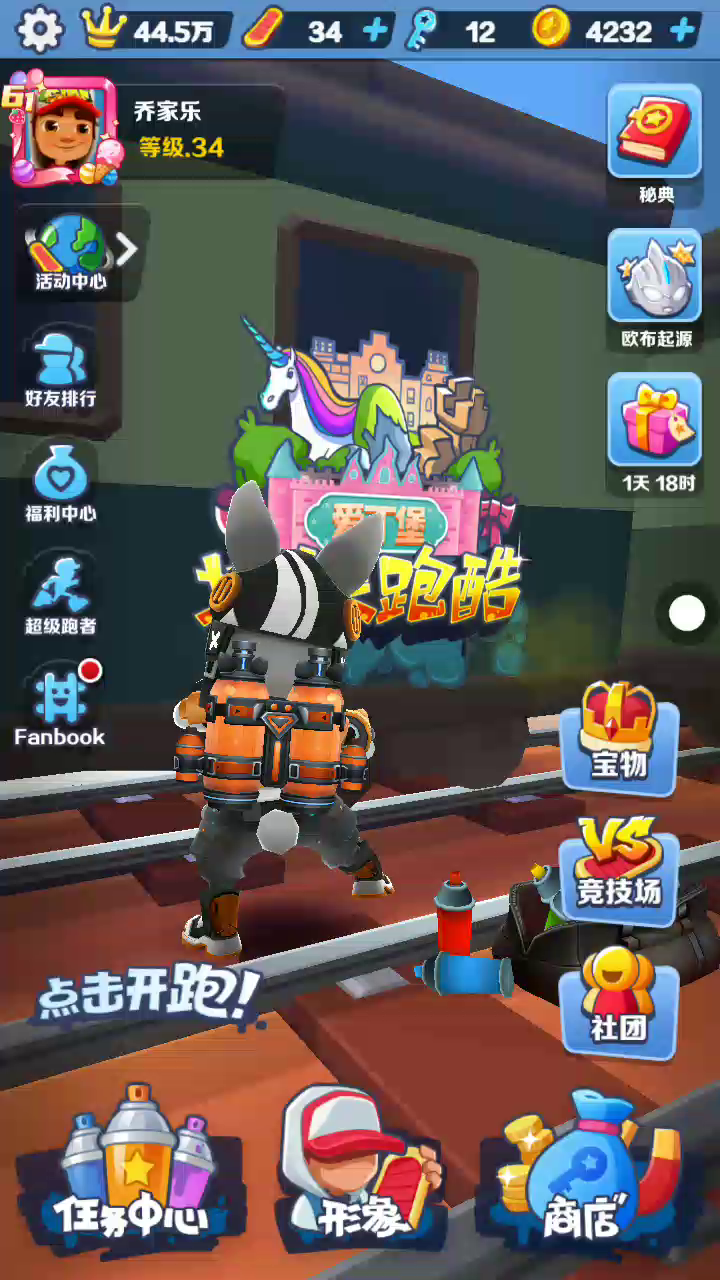Image resolution: width=720 pixels, height=1280 pixels.
Task: Open 活动中心 activity center
Action: (x=72, y=252)
